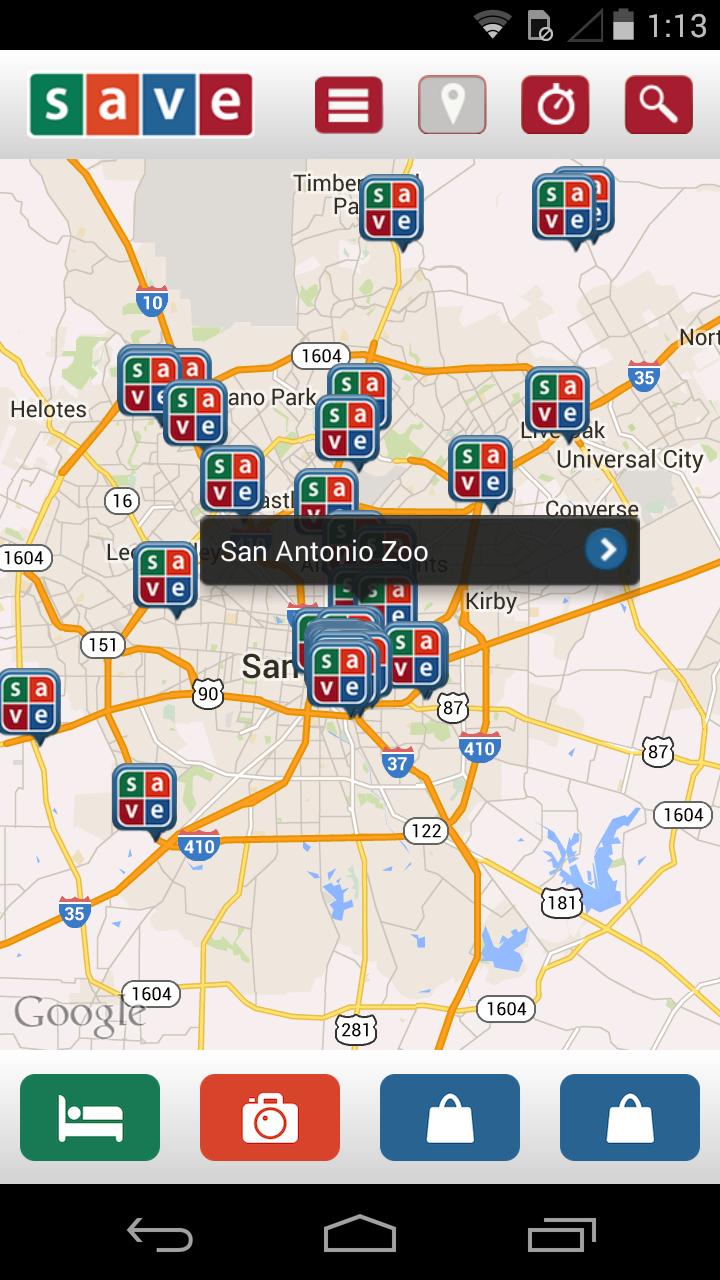Select the save marker west of Converse

480,468
